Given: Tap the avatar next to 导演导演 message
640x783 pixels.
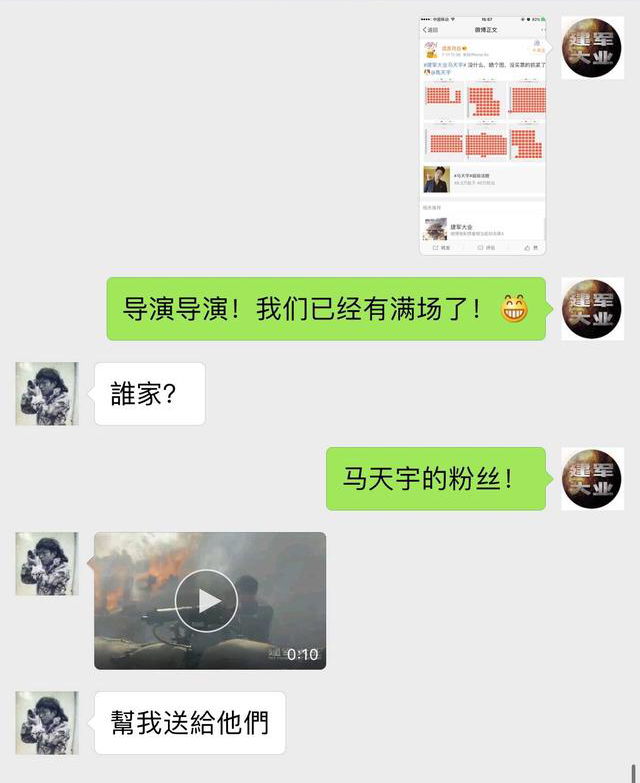Looking at the screenshot, I should [592, 309].
